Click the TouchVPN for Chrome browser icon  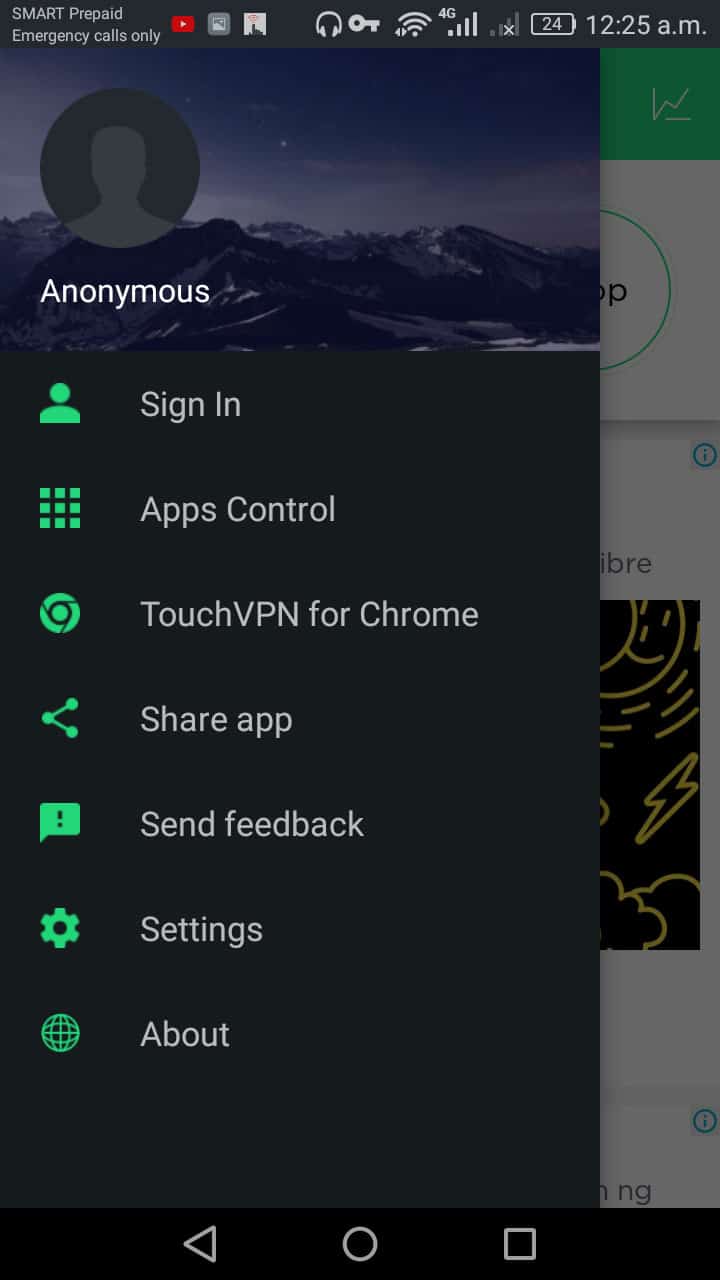tap(59, 613)
